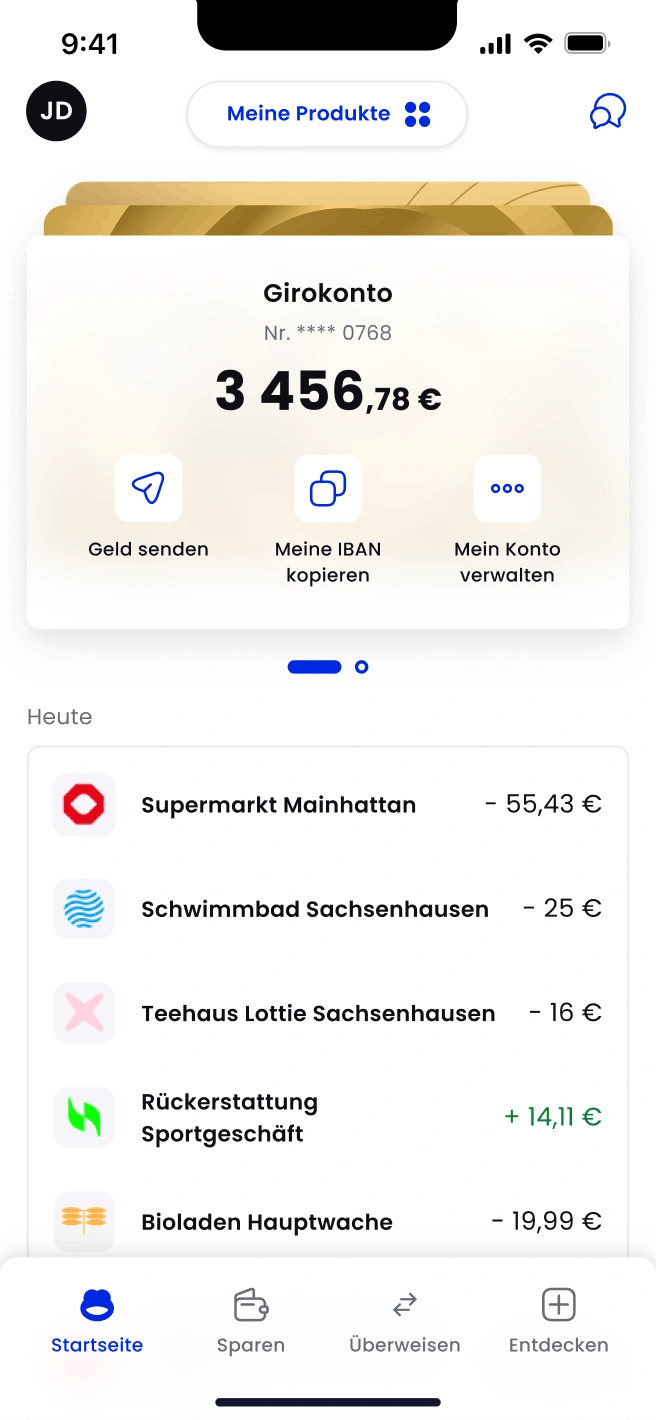Select the Startseite tab

97,1322
